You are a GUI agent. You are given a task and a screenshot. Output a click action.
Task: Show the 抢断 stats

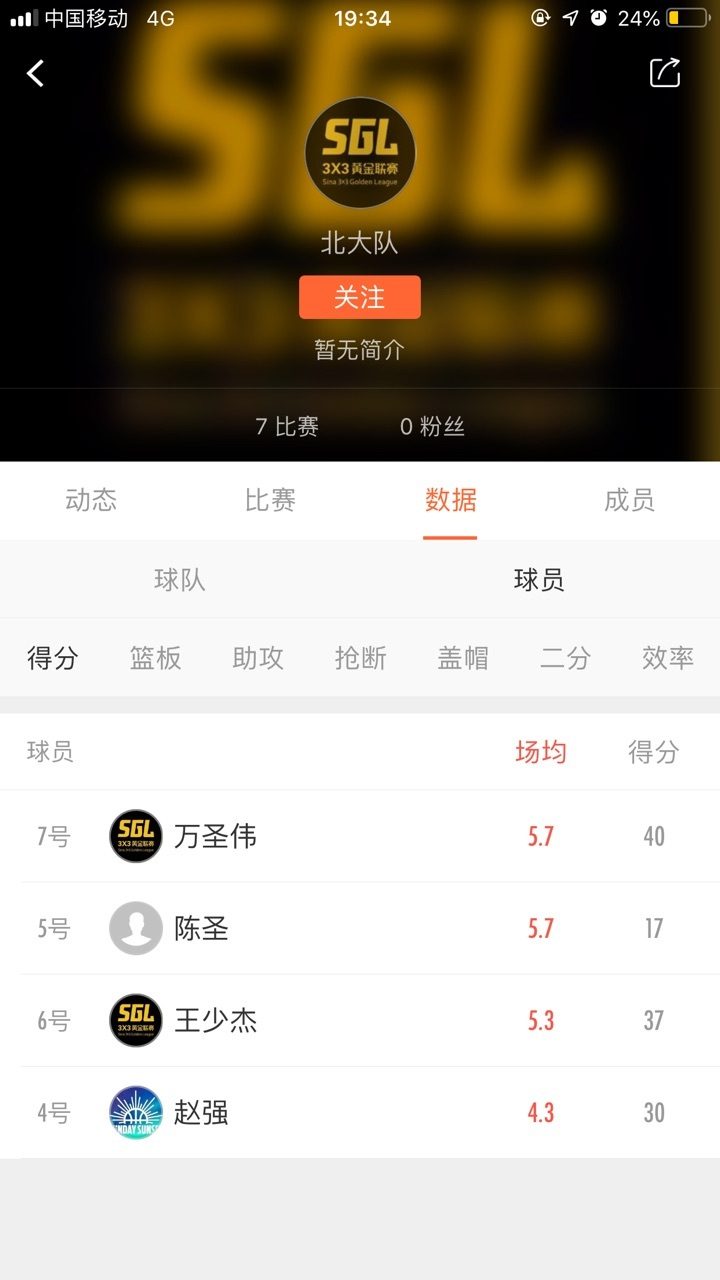tap(360, 658)
